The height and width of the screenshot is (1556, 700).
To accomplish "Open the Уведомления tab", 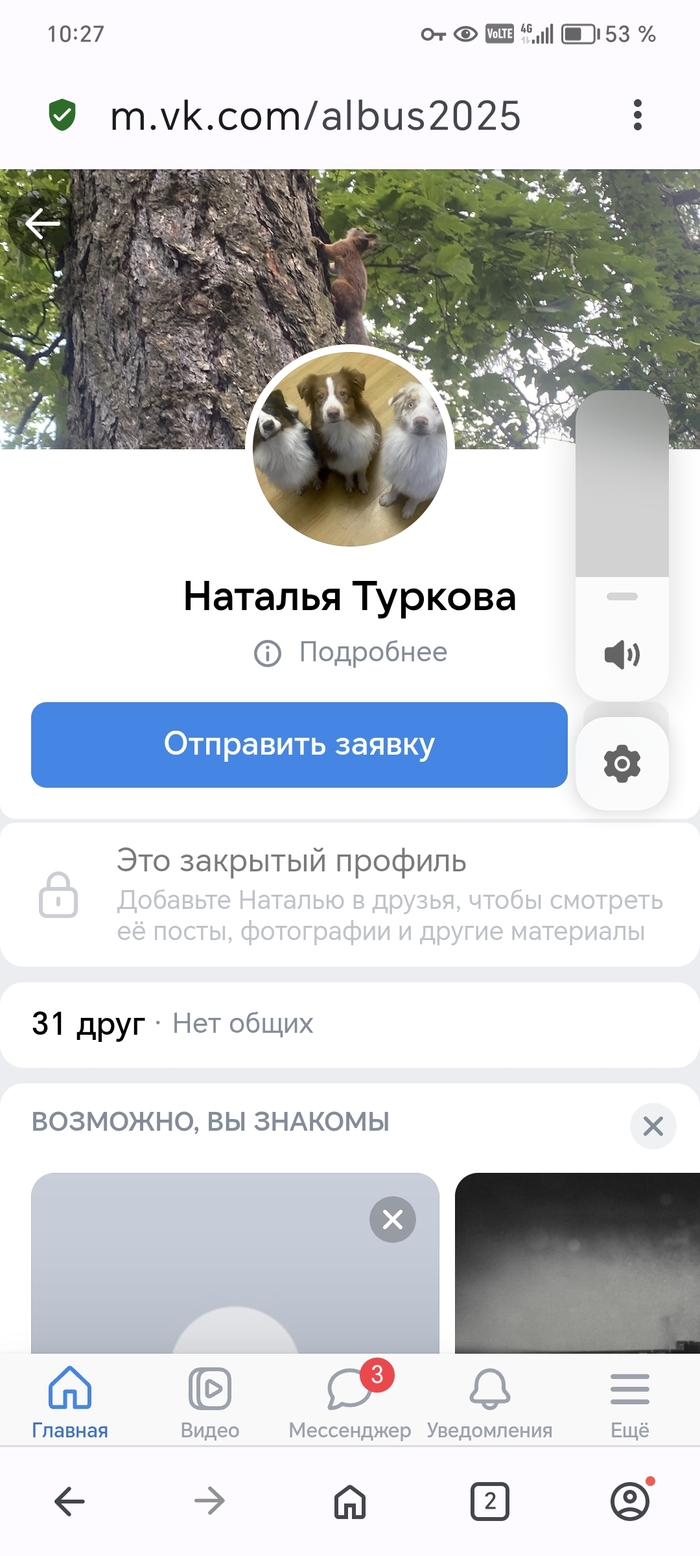I will (x=489, y=1403).
